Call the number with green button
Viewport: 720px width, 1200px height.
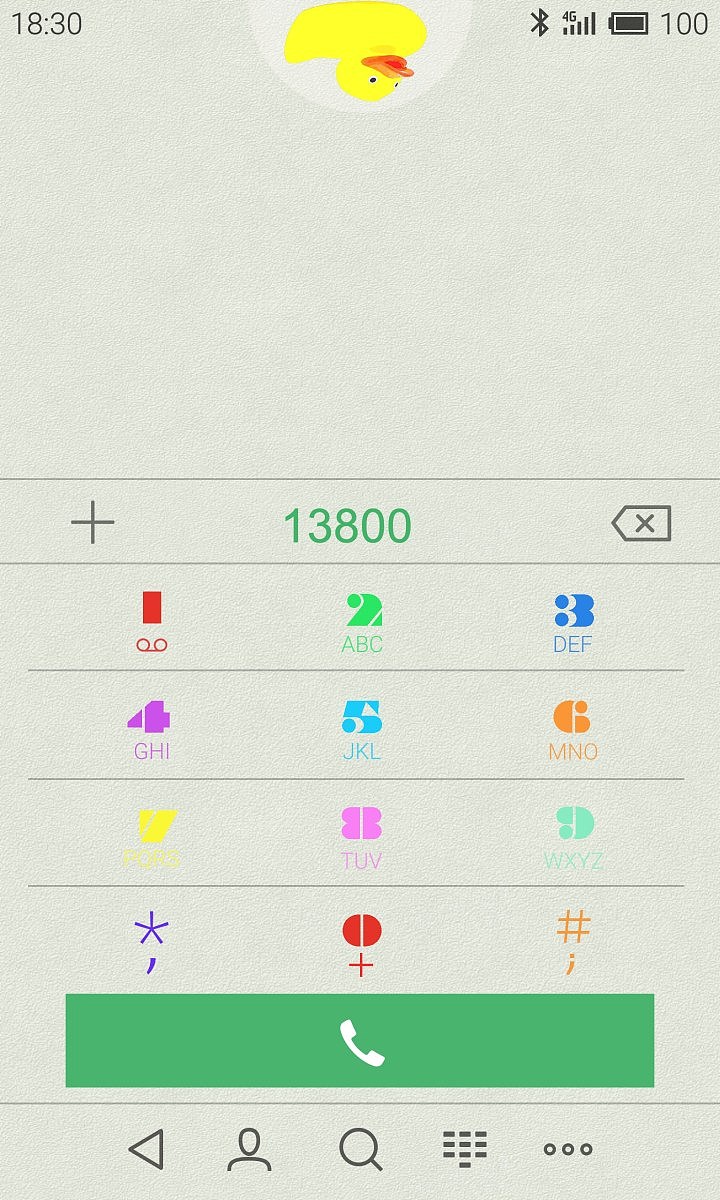pyautogui.click(x=360, y=1040)
